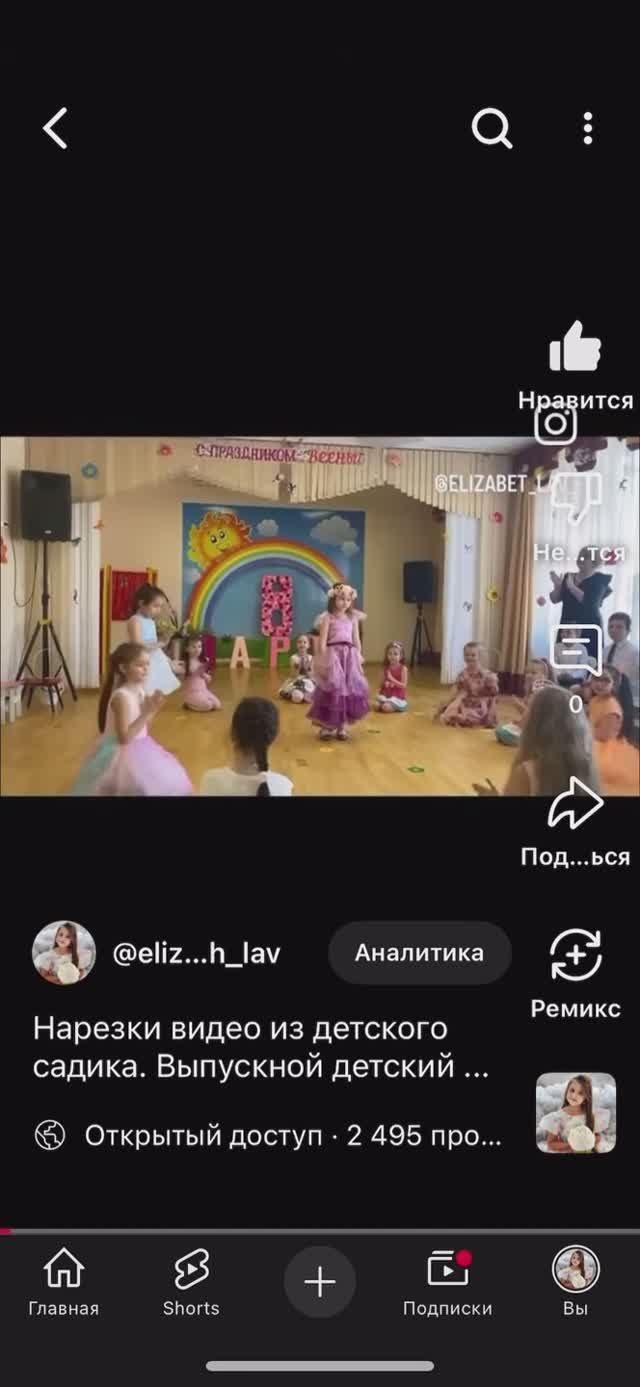Create new content with plus button
This screenshot has width=640, height=1387.
point(320,1281)
